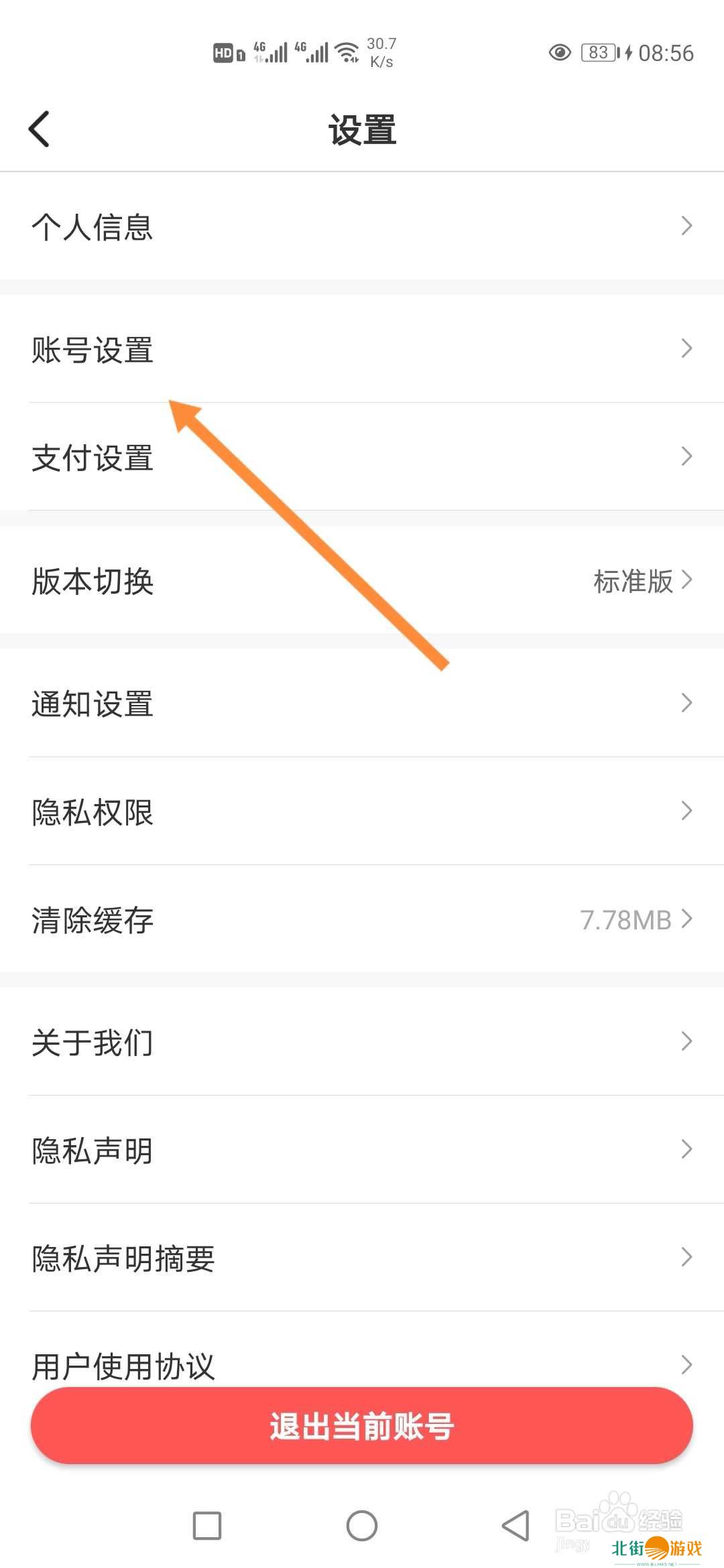
Task: View 隐私声明摘要 privacy summary
Action: tap(362, 1258)
